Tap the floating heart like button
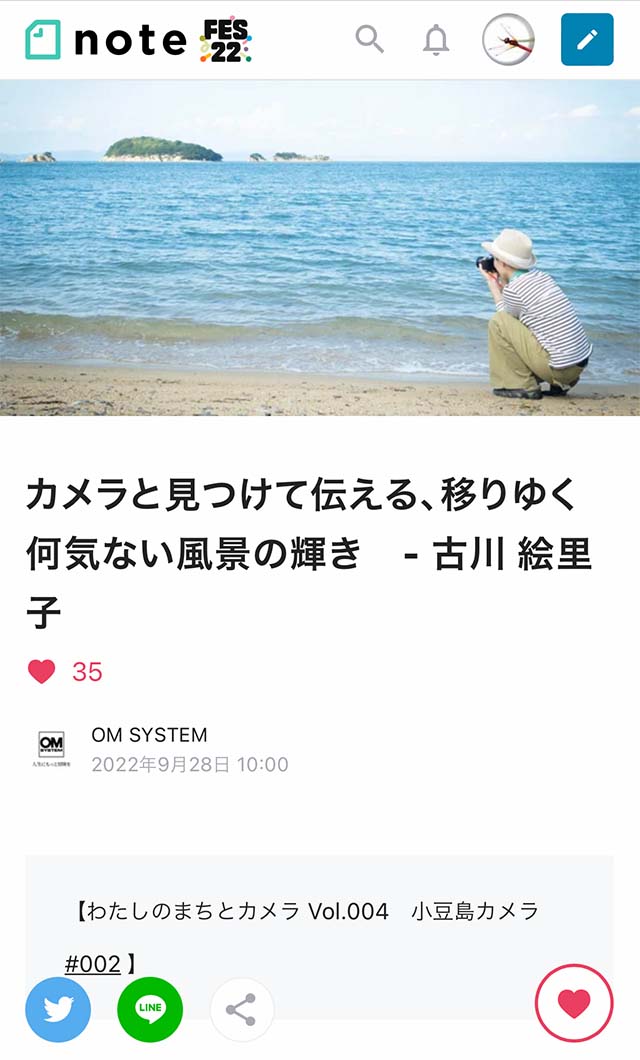The width and height of the screenshot is (640, 1060). (x=574, y=1004)
